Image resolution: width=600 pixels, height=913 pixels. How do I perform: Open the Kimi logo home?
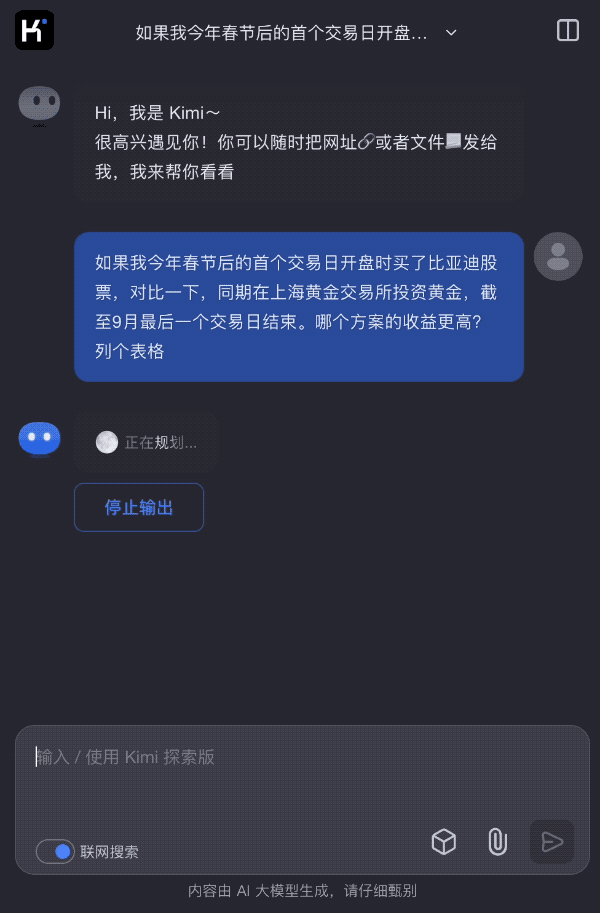coord(34,31)
